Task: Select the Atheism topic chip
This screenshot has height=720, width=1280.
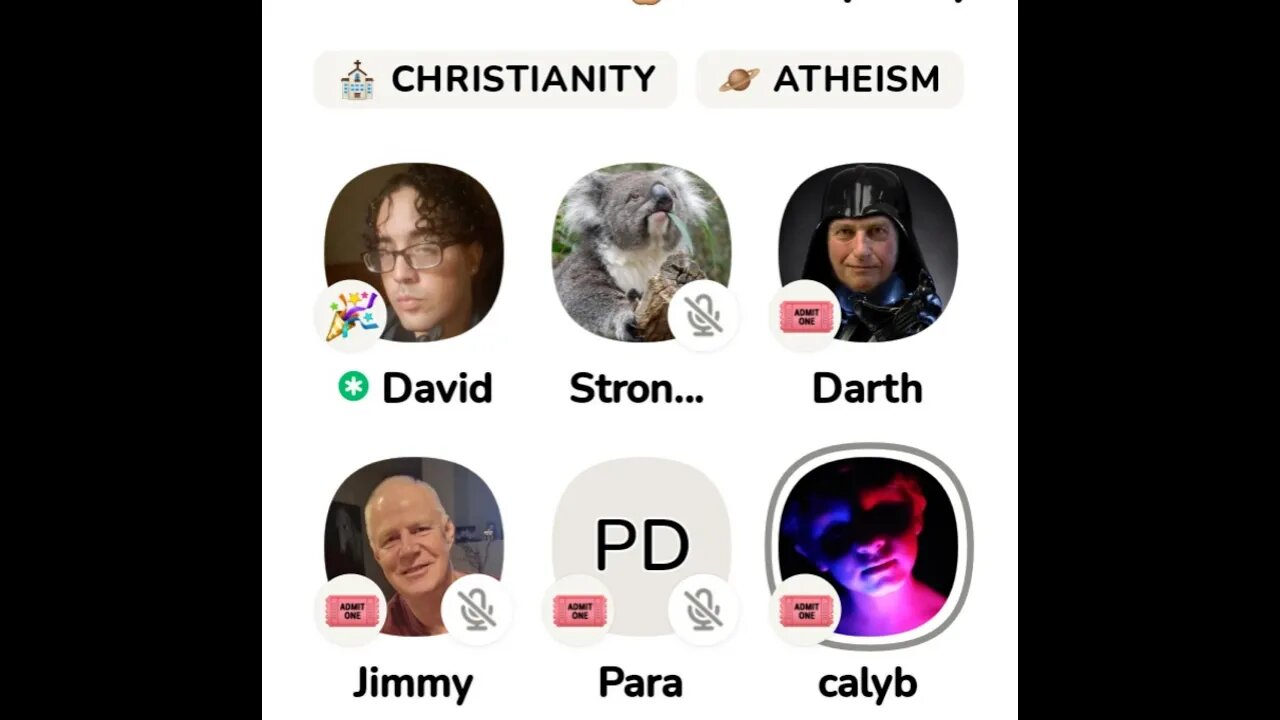Action: click(x=829, y=79)
